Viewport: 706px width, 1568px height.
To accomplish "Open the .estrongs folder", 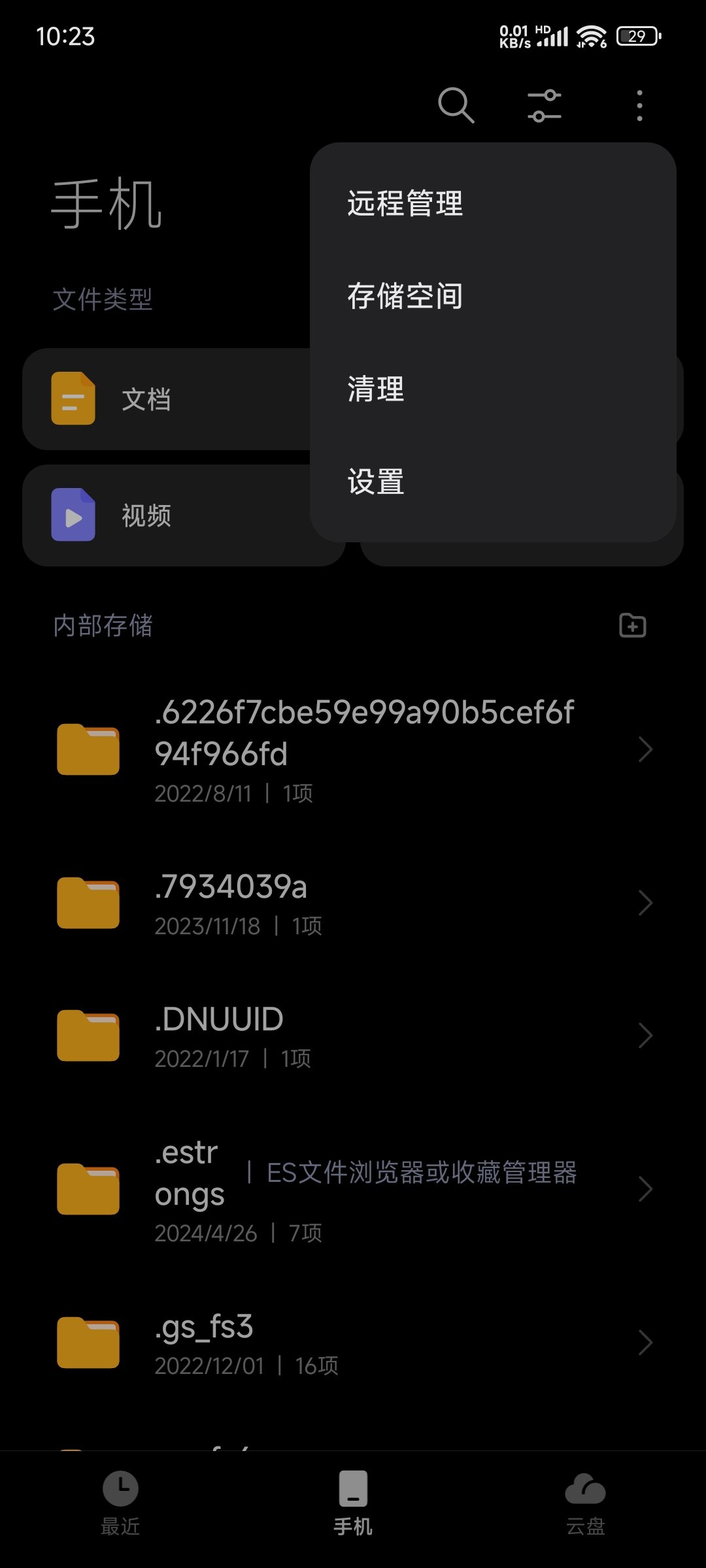I will click(353, 1189).
